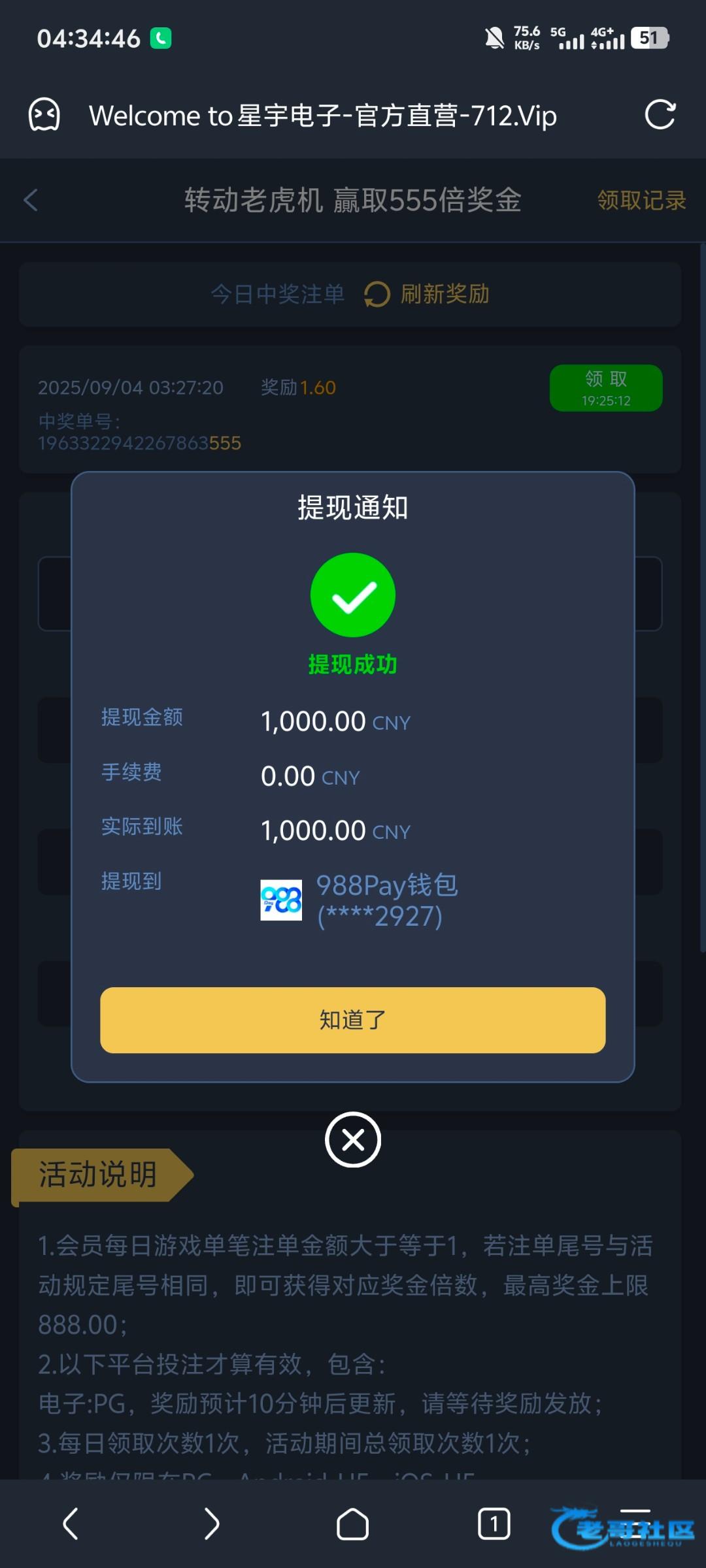Screen dimensions: 706x1568
Task: Go to the browser home page
Action: pos(353,1524)
